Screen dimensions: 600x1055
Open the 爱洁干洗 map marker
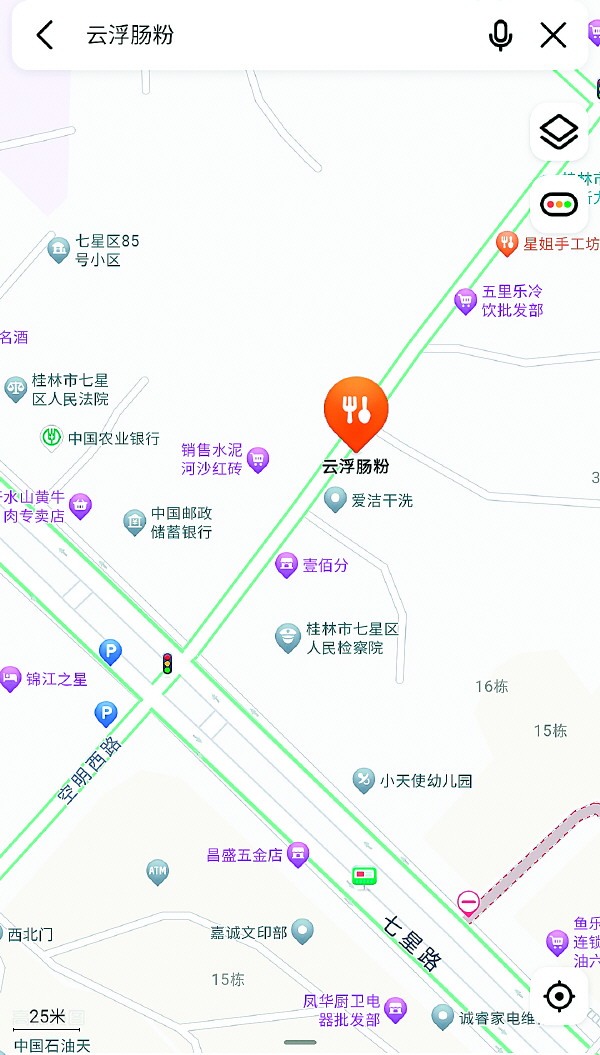(x=336, y=499)
